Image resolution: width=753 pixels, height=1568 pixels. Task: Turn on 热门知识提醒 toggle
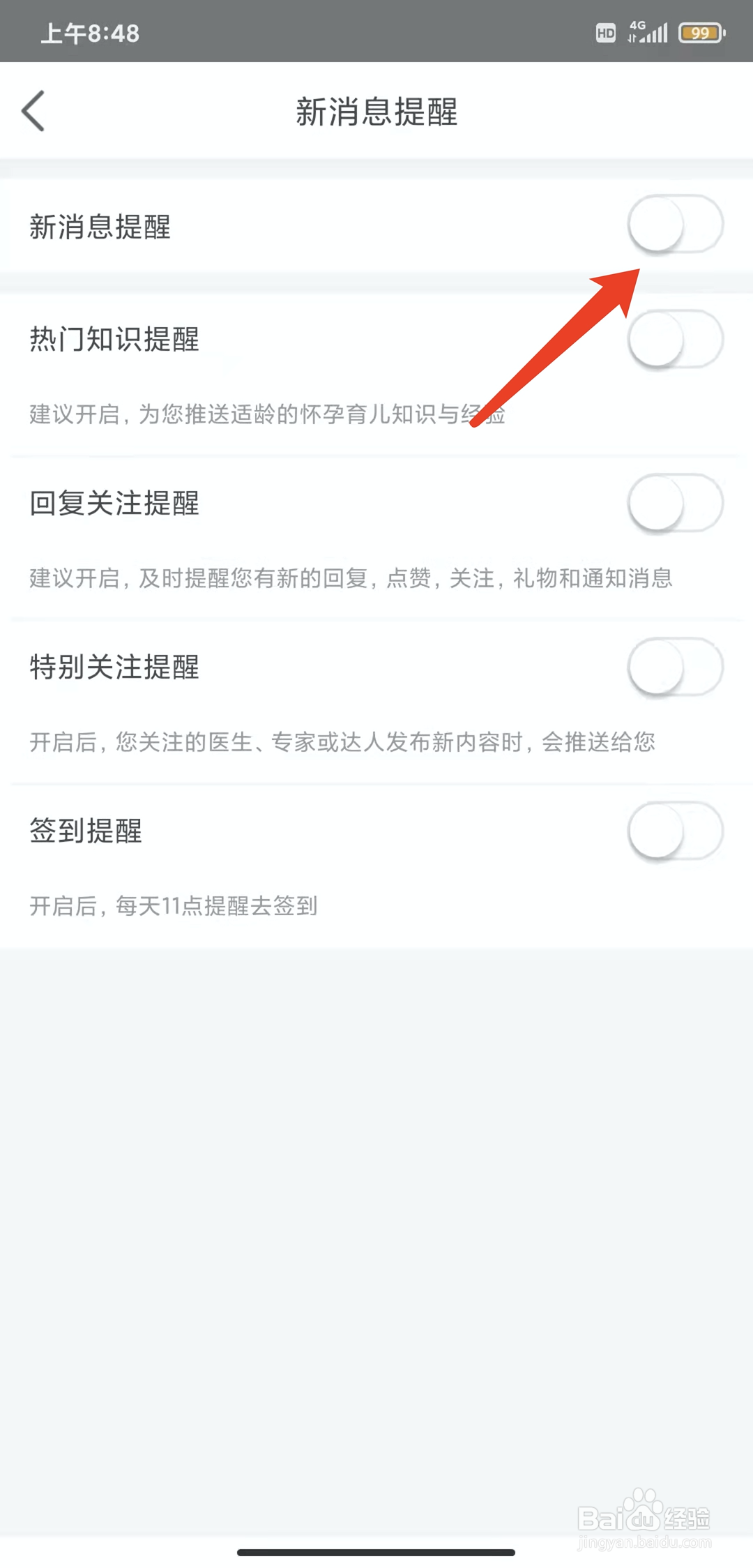674,340
